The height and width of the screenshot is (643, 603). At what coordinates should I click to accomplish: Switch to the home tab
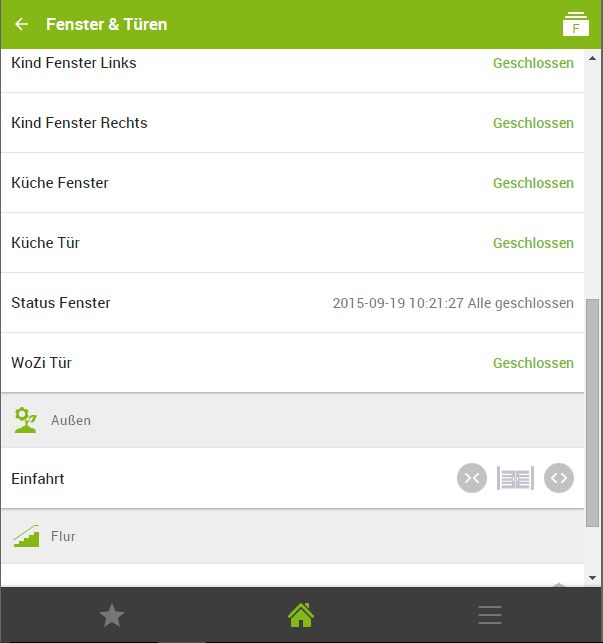[301, 615]
